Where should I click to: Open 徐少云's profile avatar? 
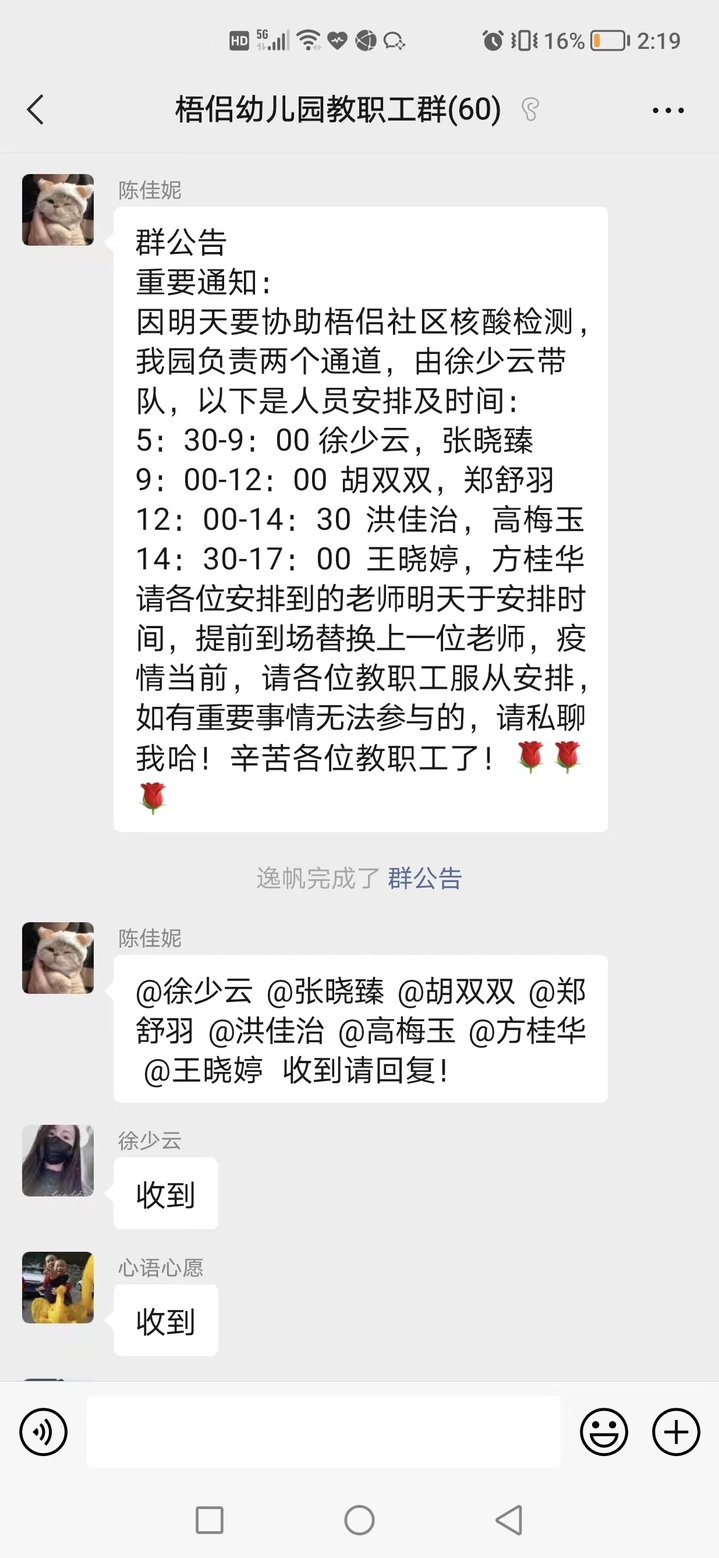click(58, 1160)
